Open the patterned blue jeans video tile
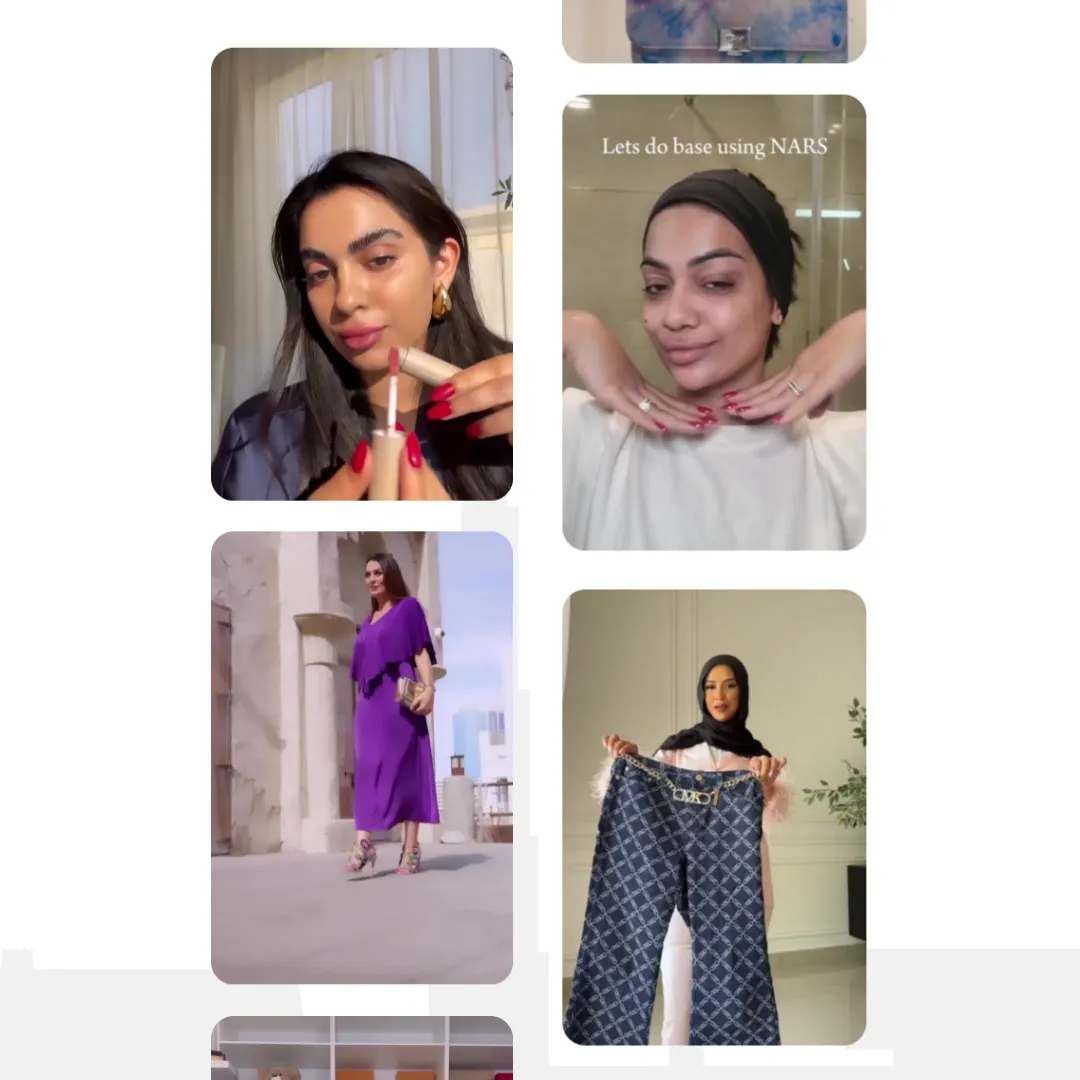1080x1080 pixels. [x=713, y=817]
